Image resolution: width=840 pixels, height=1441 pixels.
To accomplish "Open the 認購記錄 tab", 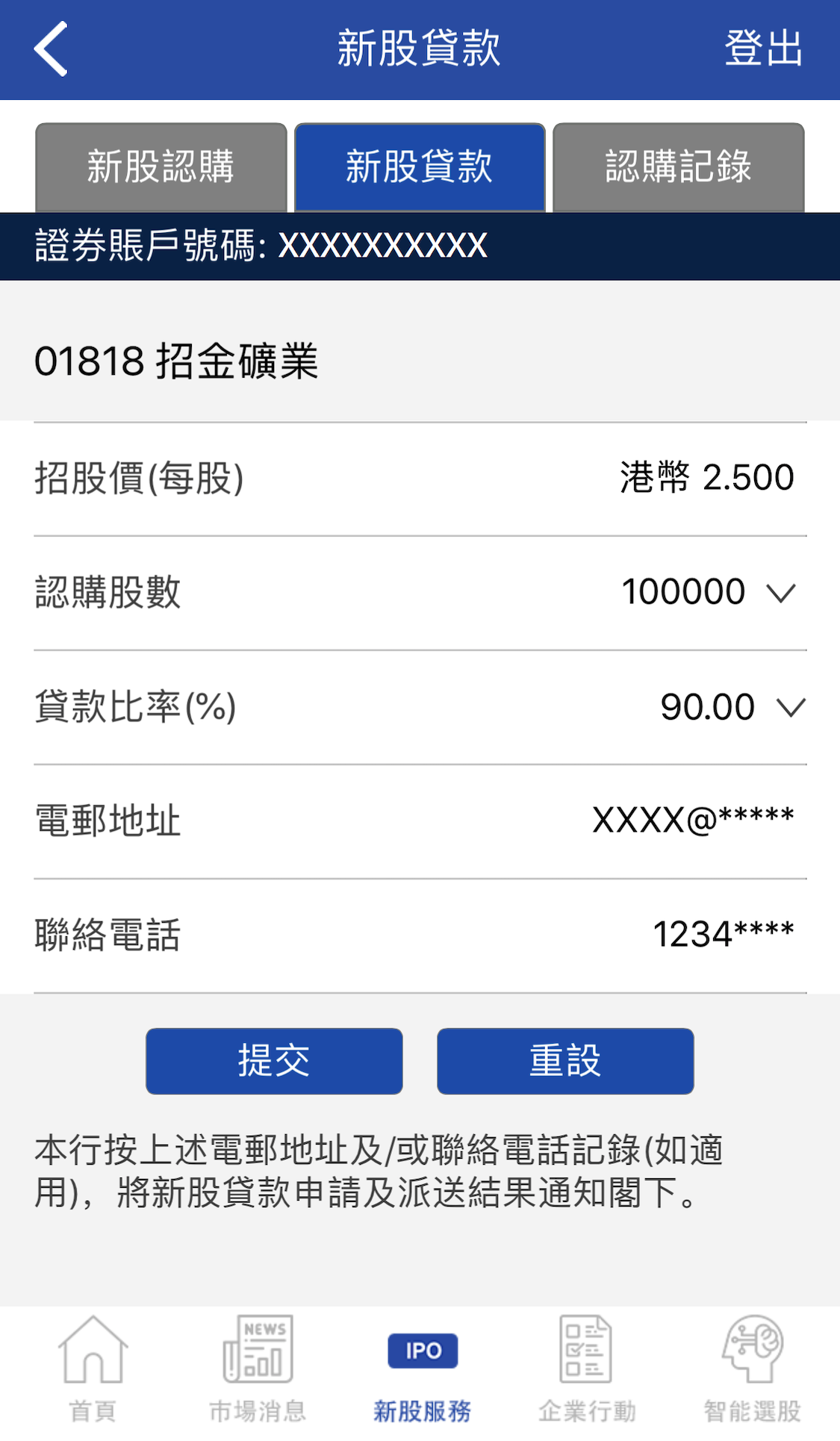I will [678, 167].
